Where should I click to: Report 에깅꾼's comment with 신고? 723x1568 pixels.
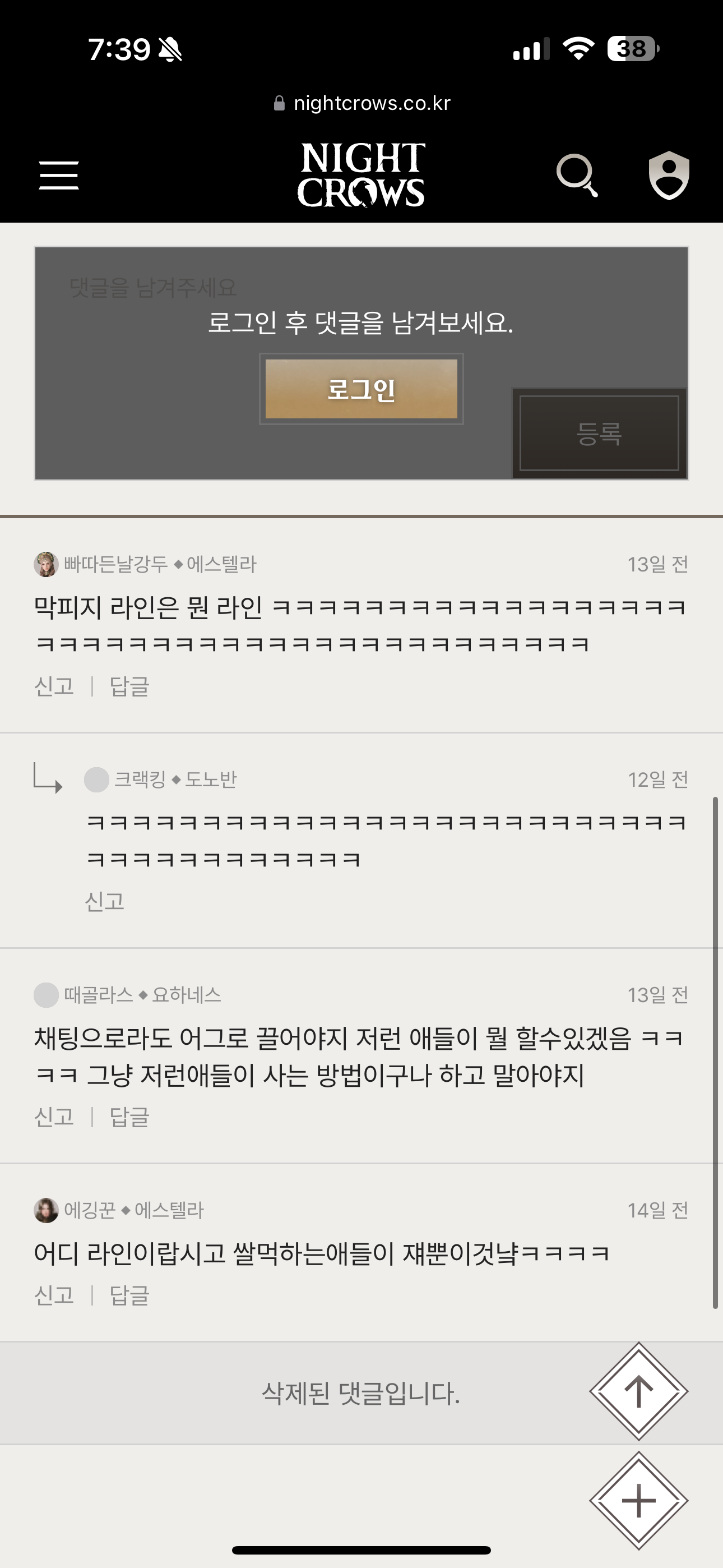point(54,1295)
